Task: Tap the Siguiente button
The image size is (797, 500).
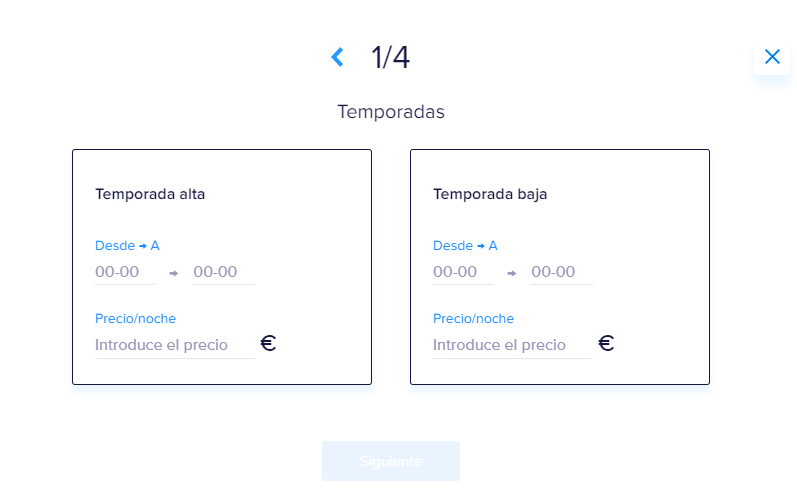Action: tap(391, 461)
